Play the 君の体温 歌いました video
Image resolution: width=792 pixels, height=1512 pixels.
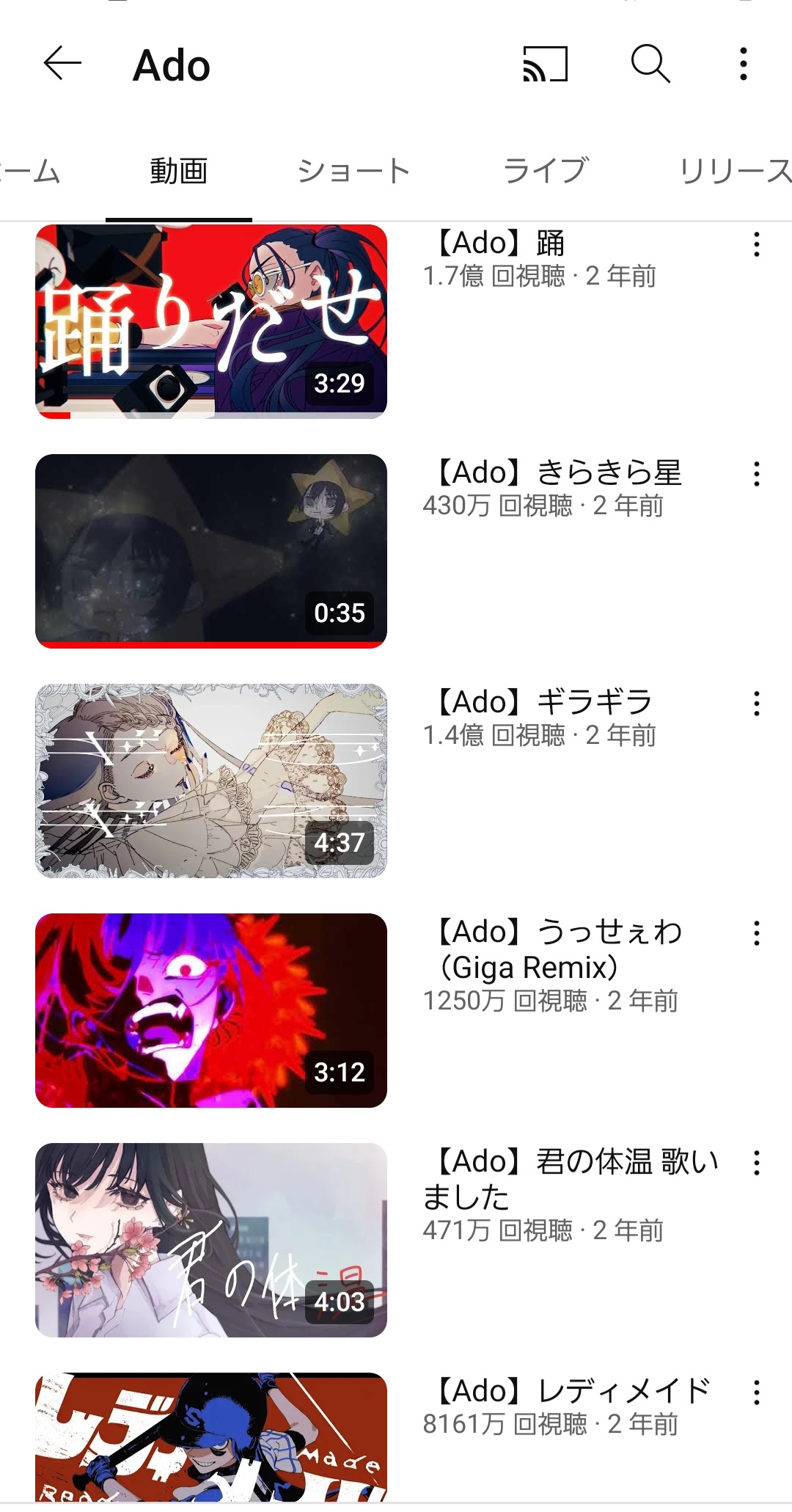[x=211, y=1240]
